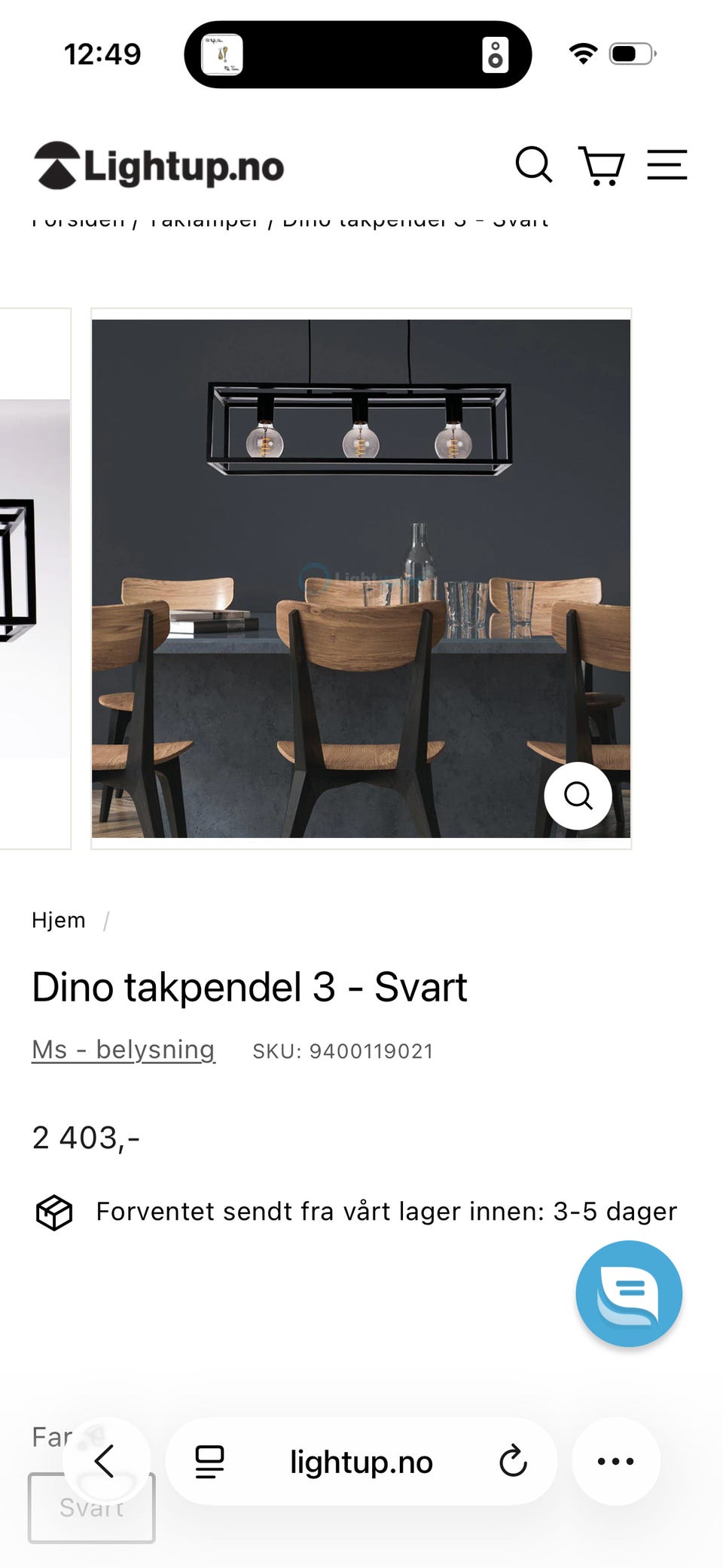Open the Ms - belysning brand link

123,1049
